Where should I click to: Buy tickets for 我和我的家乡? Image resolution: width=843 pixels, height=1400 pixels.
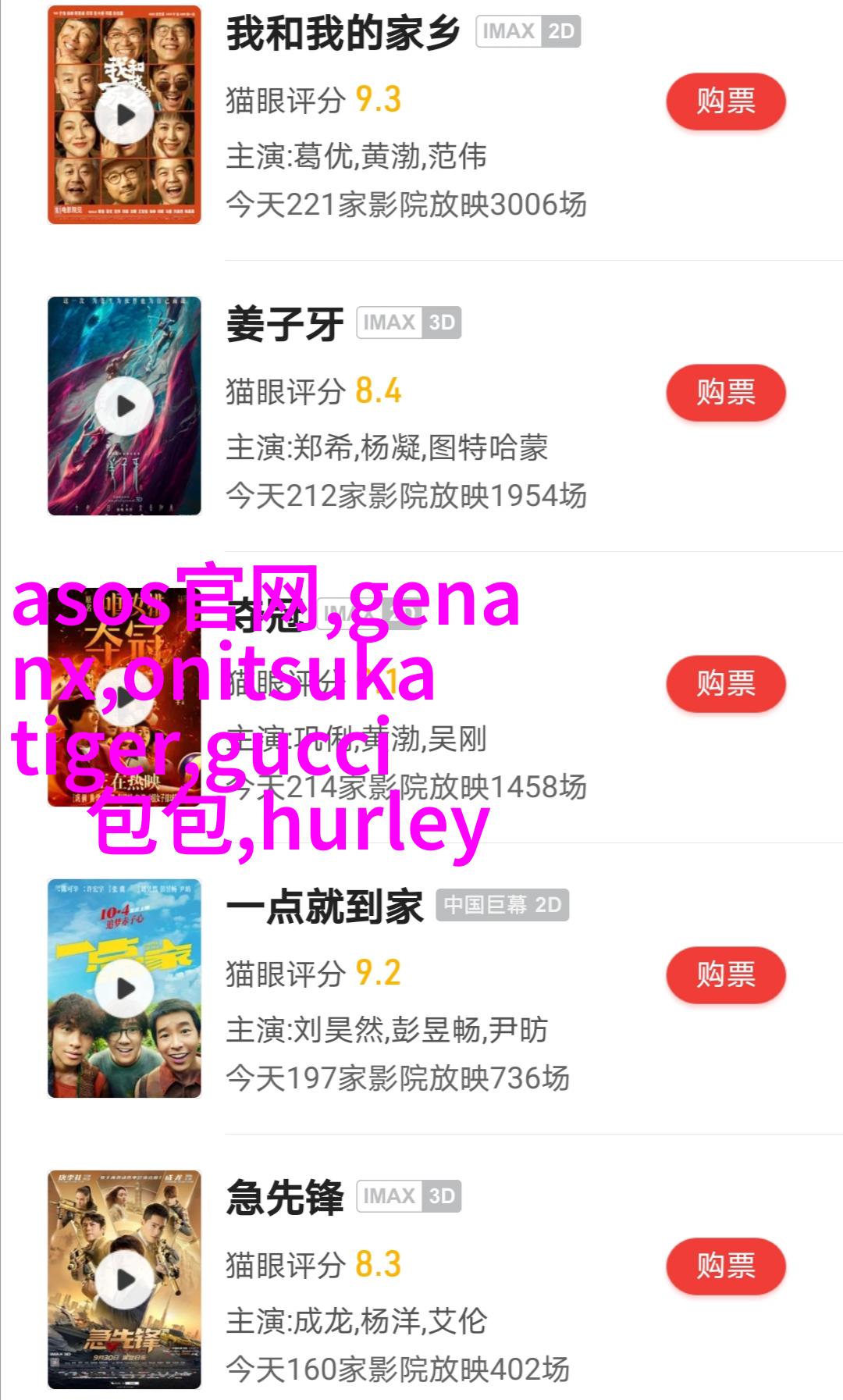click(x=725, y=102)
